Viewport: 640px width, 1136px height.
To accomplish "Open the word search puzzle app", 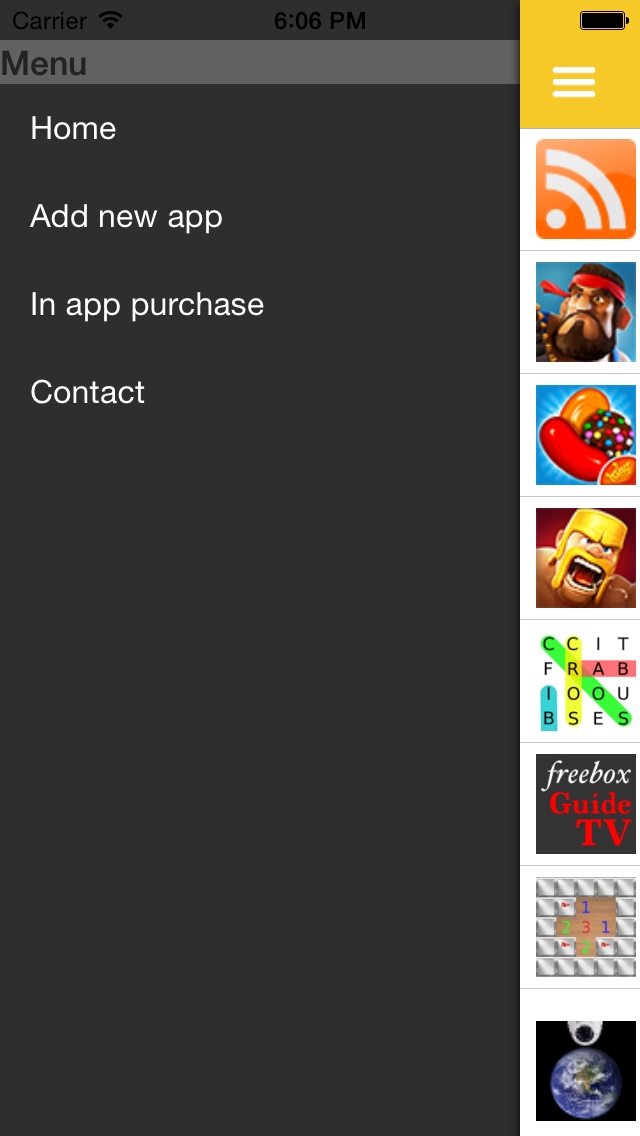I will pos(585,681).
